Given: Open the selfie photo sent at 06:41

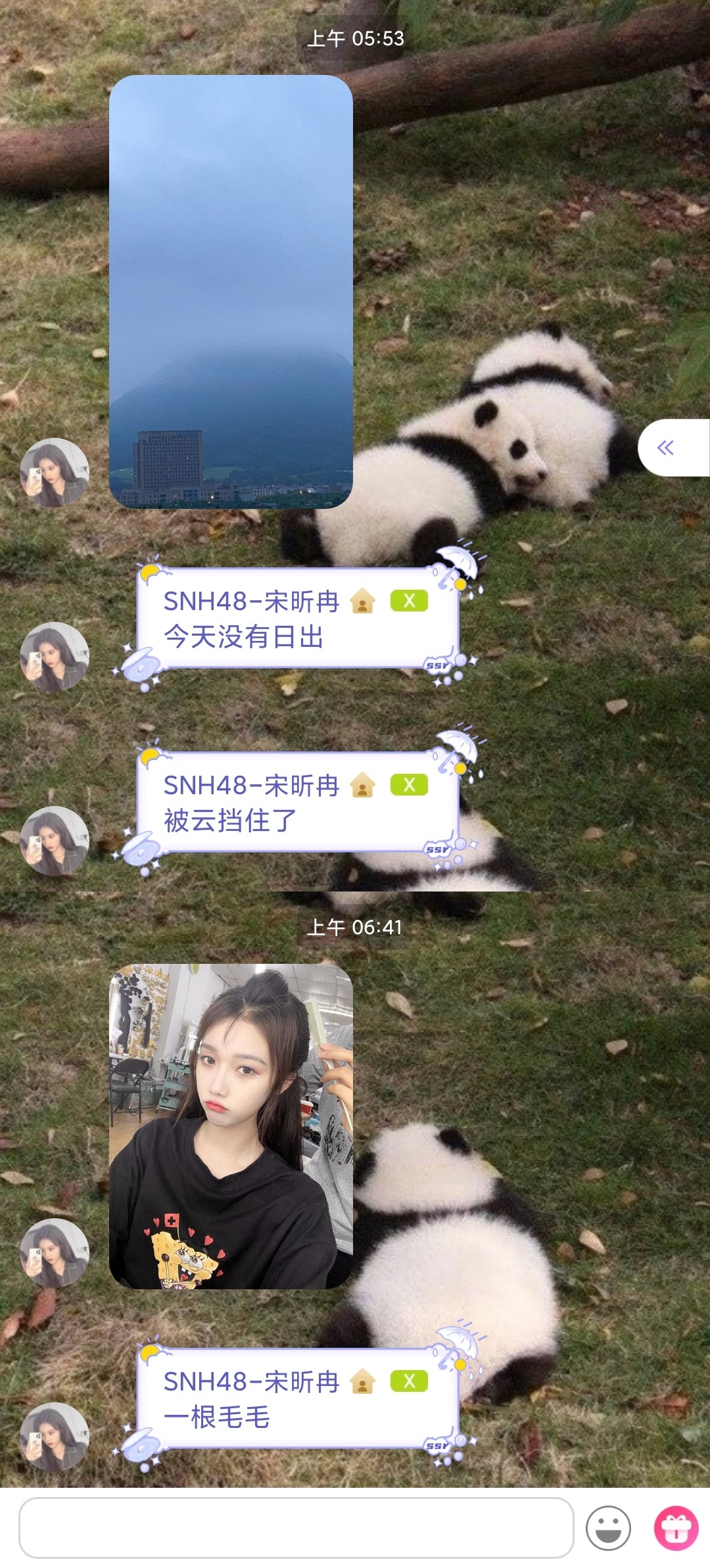Looking at the screenshot, I should (231, 1126).
